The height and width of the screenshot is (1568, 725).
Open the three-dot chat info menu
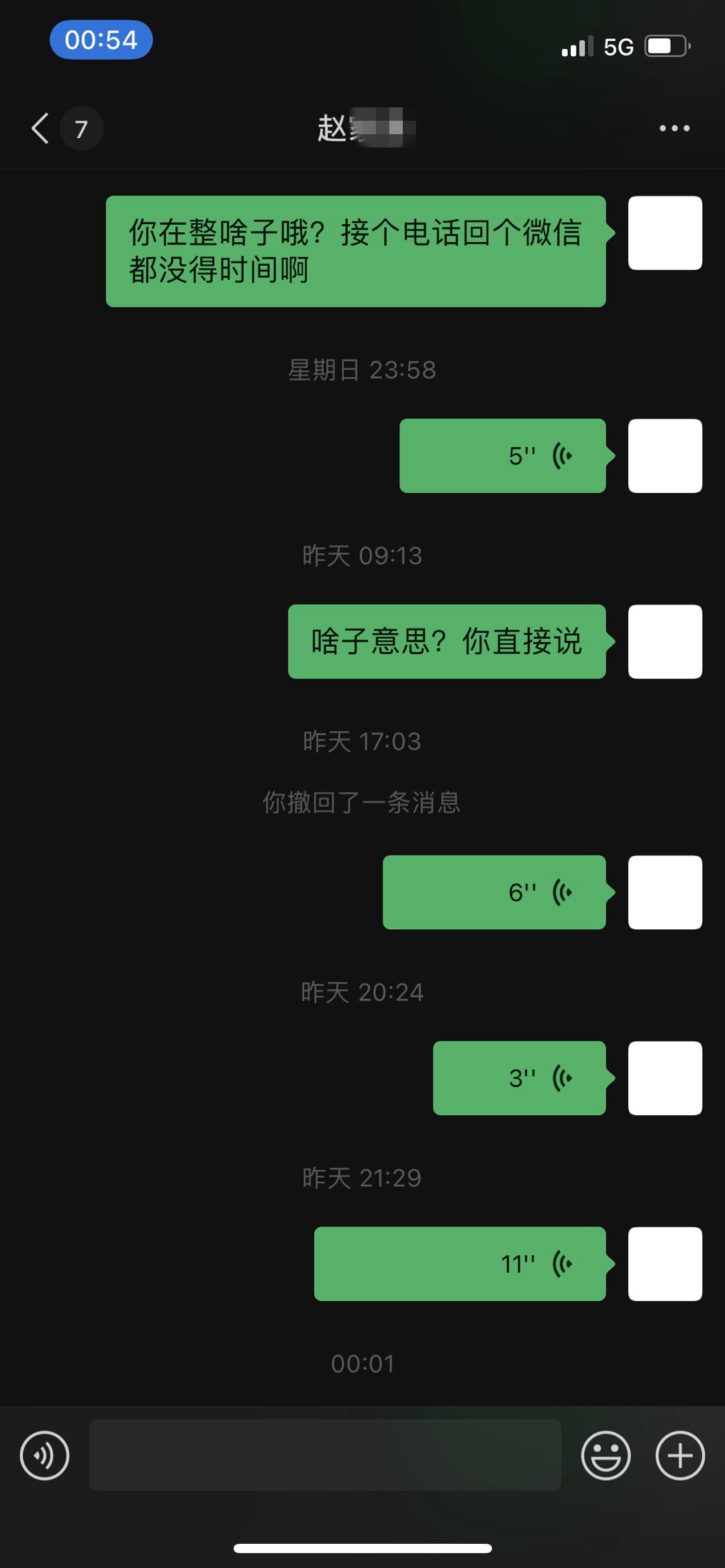pos(674,128)
